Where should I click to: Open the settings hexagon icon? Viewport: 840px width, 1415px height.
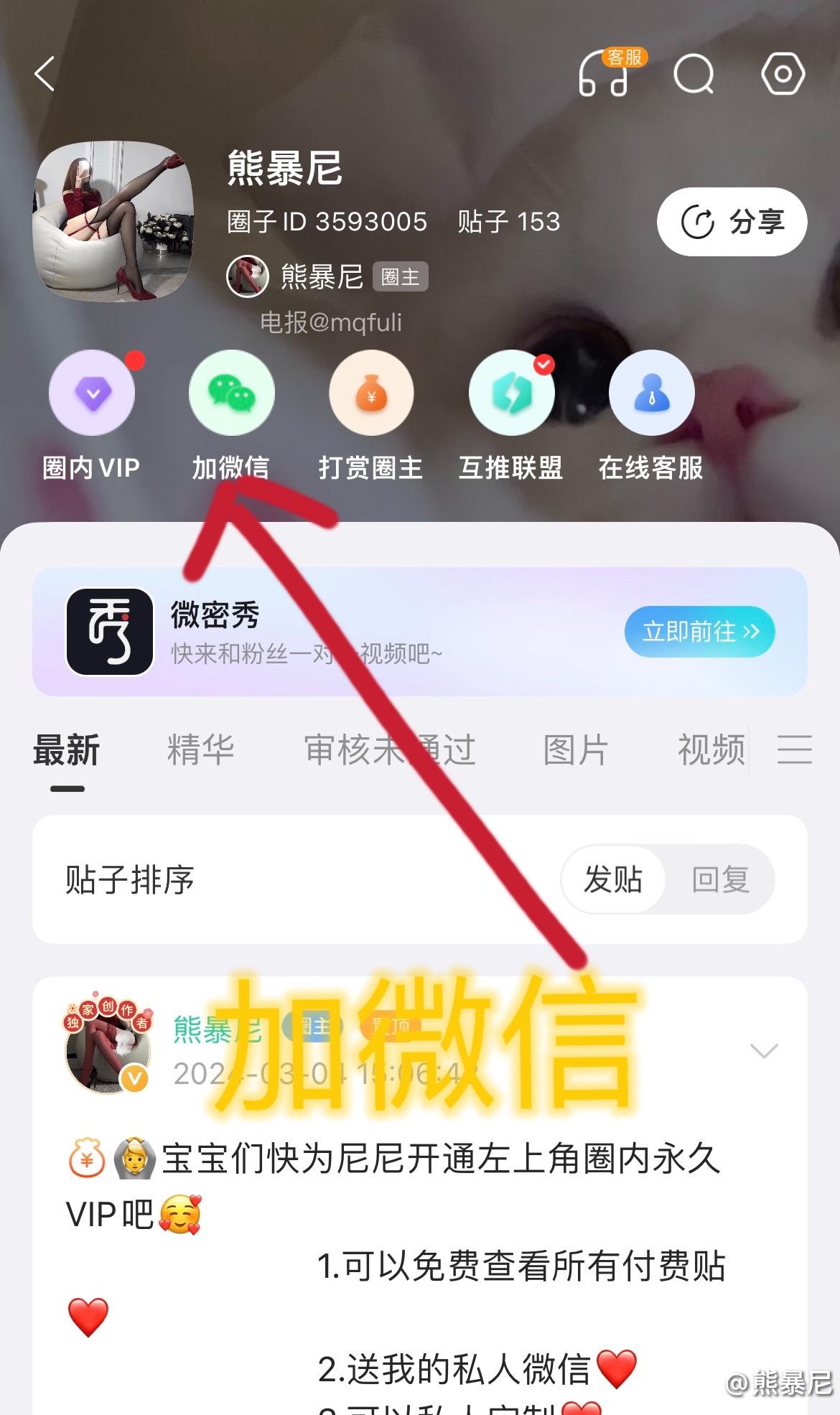pyautogui.click(x=783, y=74)
